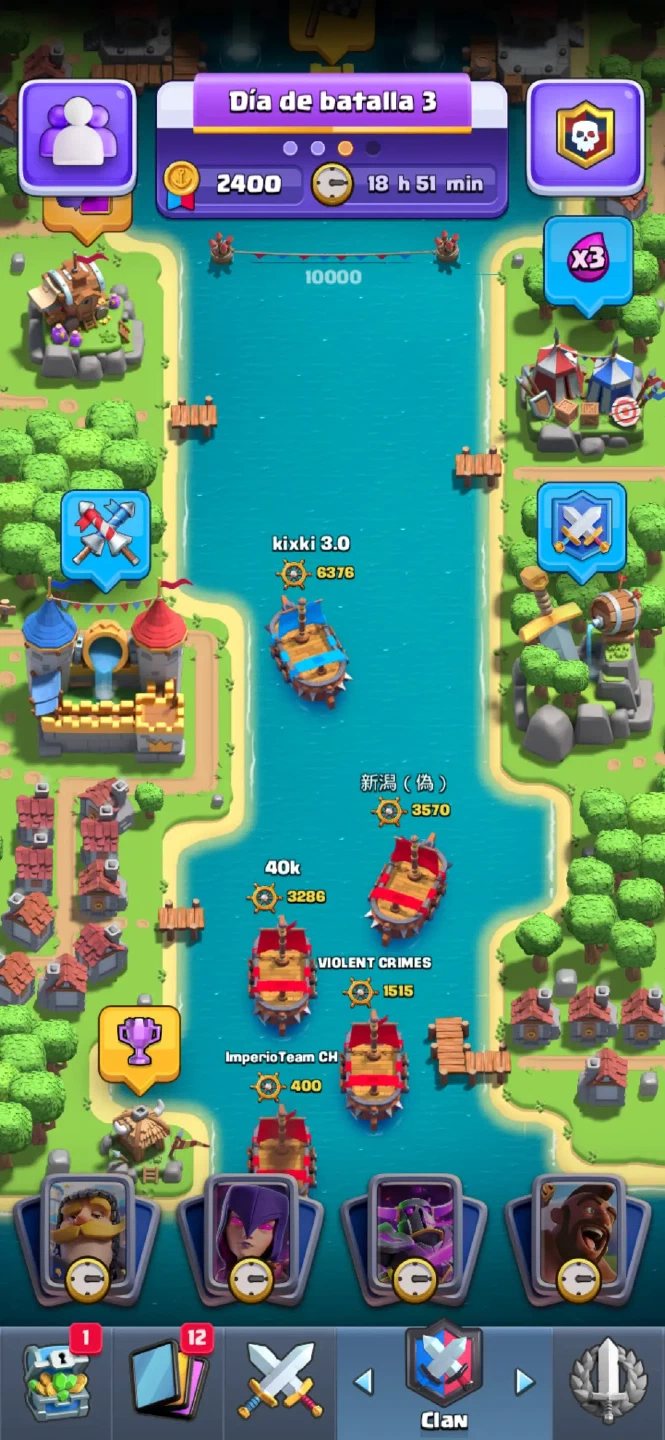Screen dimensions: 665x1440
Task: Tap the right arrow beside Clan tab
Action: [524, 1381]
